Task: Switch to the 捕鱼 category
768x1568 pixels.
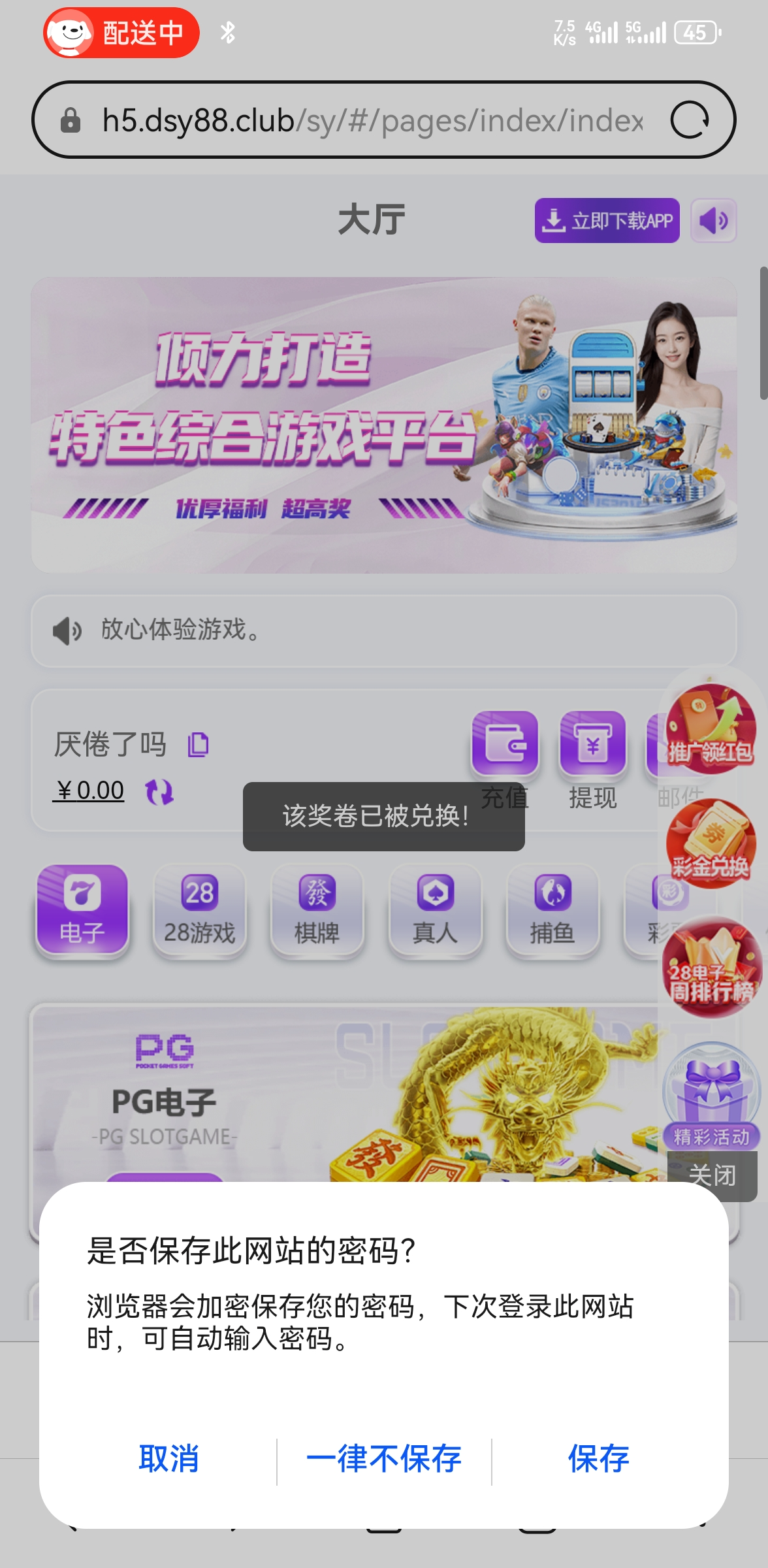Action: (552, 911)
